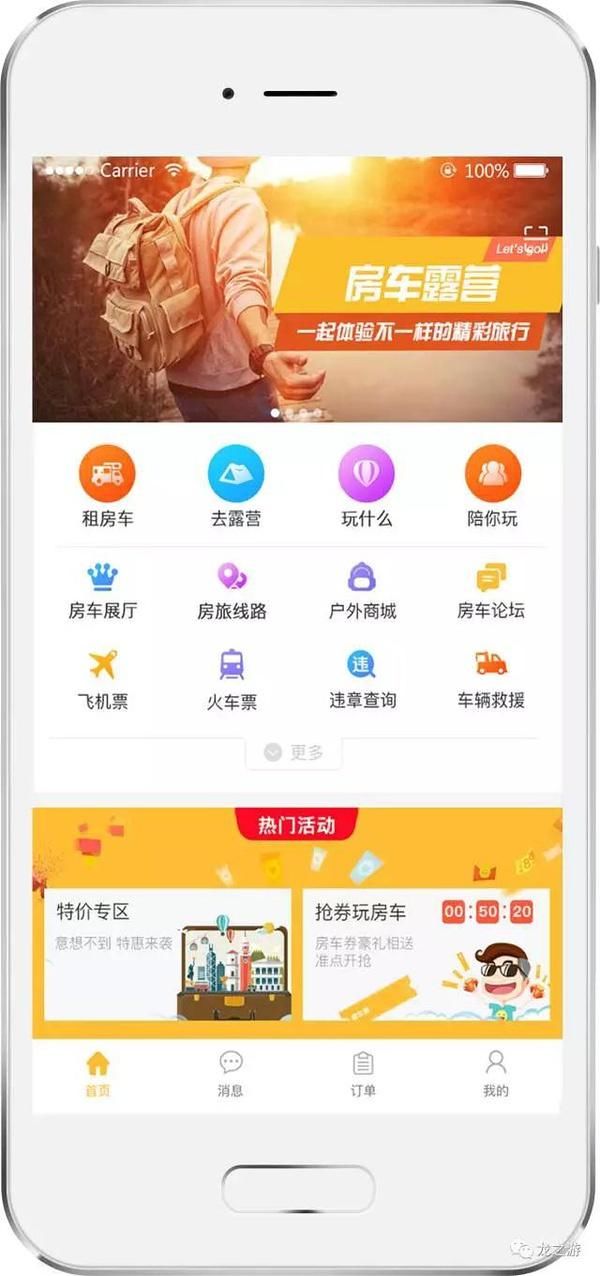Screen dimensions: 600x1276
Task: Switch to the 消息 messages tab
Action: (231, 1074)
